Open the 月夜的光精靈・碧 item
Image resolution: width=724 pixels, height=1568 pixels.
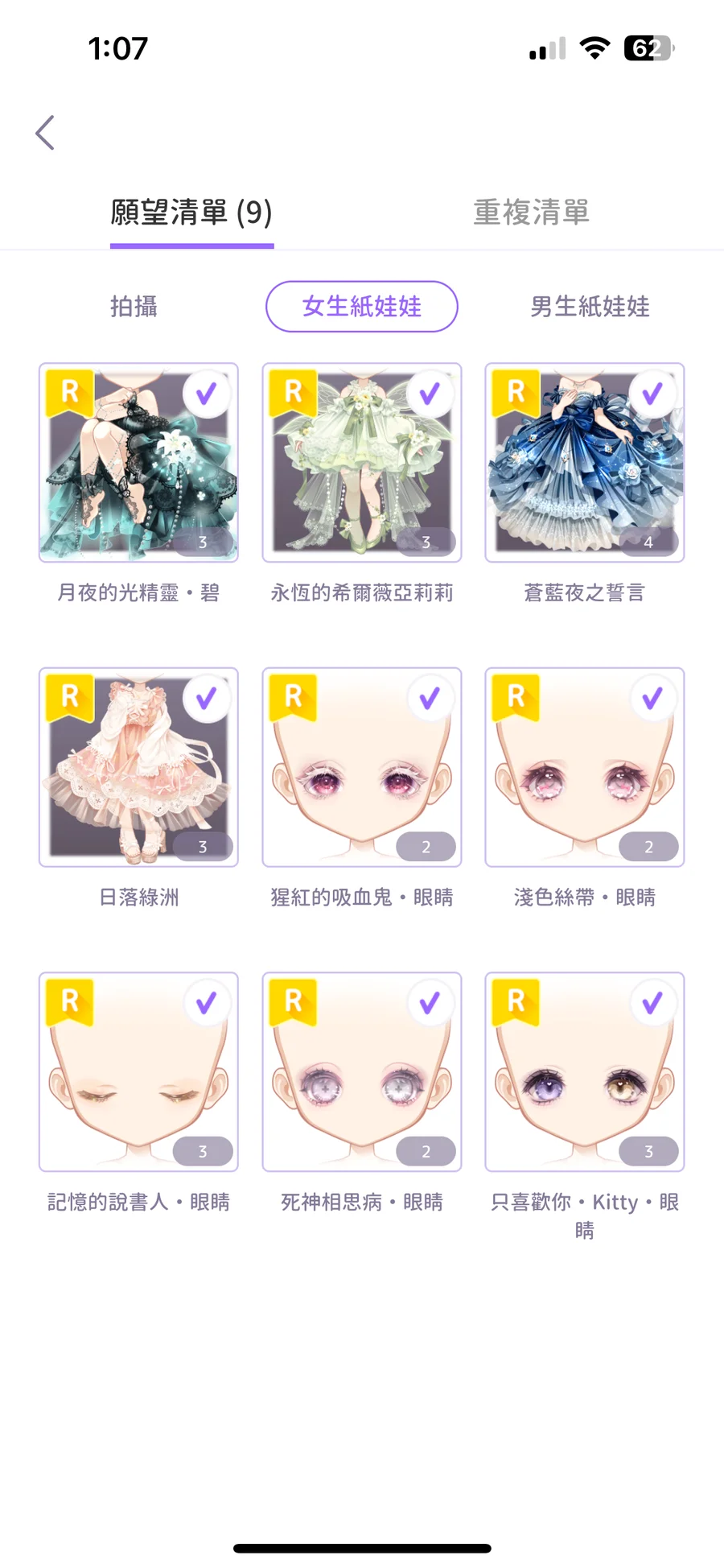[x=138, y=463]
